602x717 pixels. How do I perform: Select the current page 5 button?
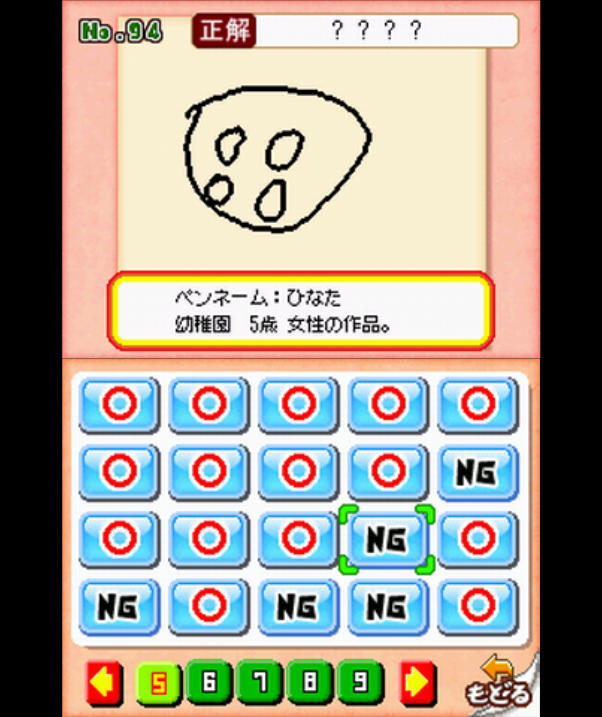pos(158,683)
